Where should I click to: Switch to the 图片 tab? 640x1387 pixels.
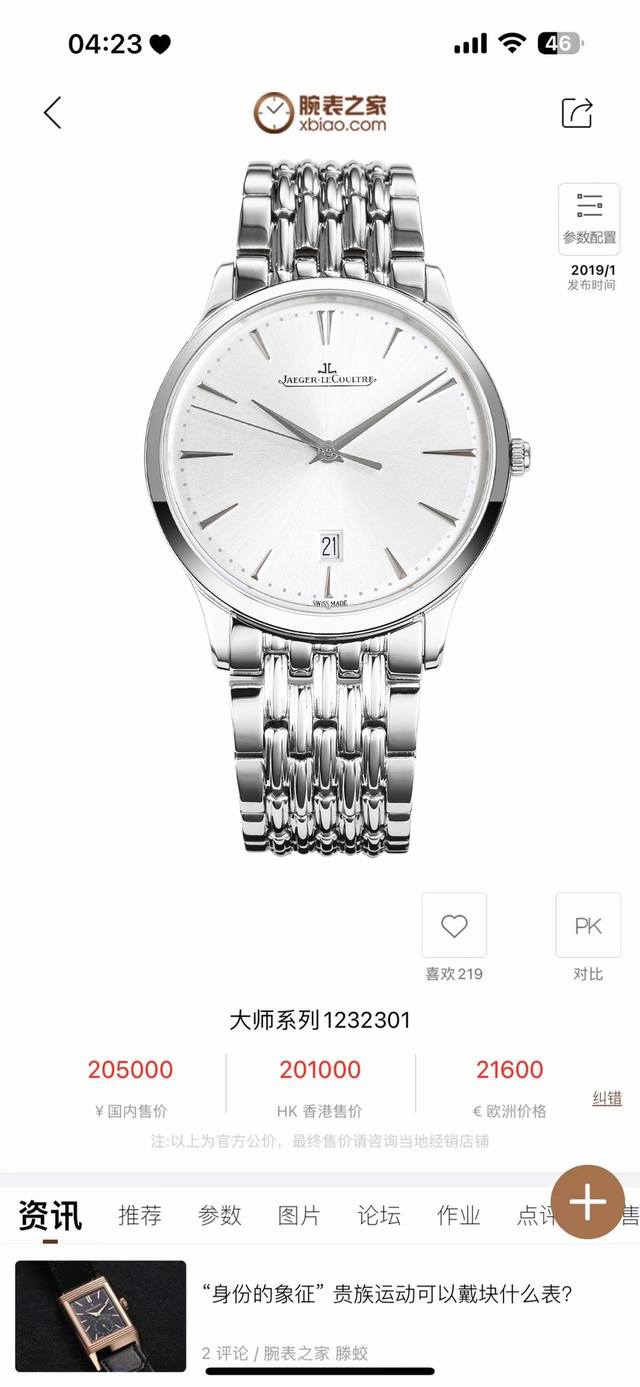pyautogui.click(x=299, y=1215)
